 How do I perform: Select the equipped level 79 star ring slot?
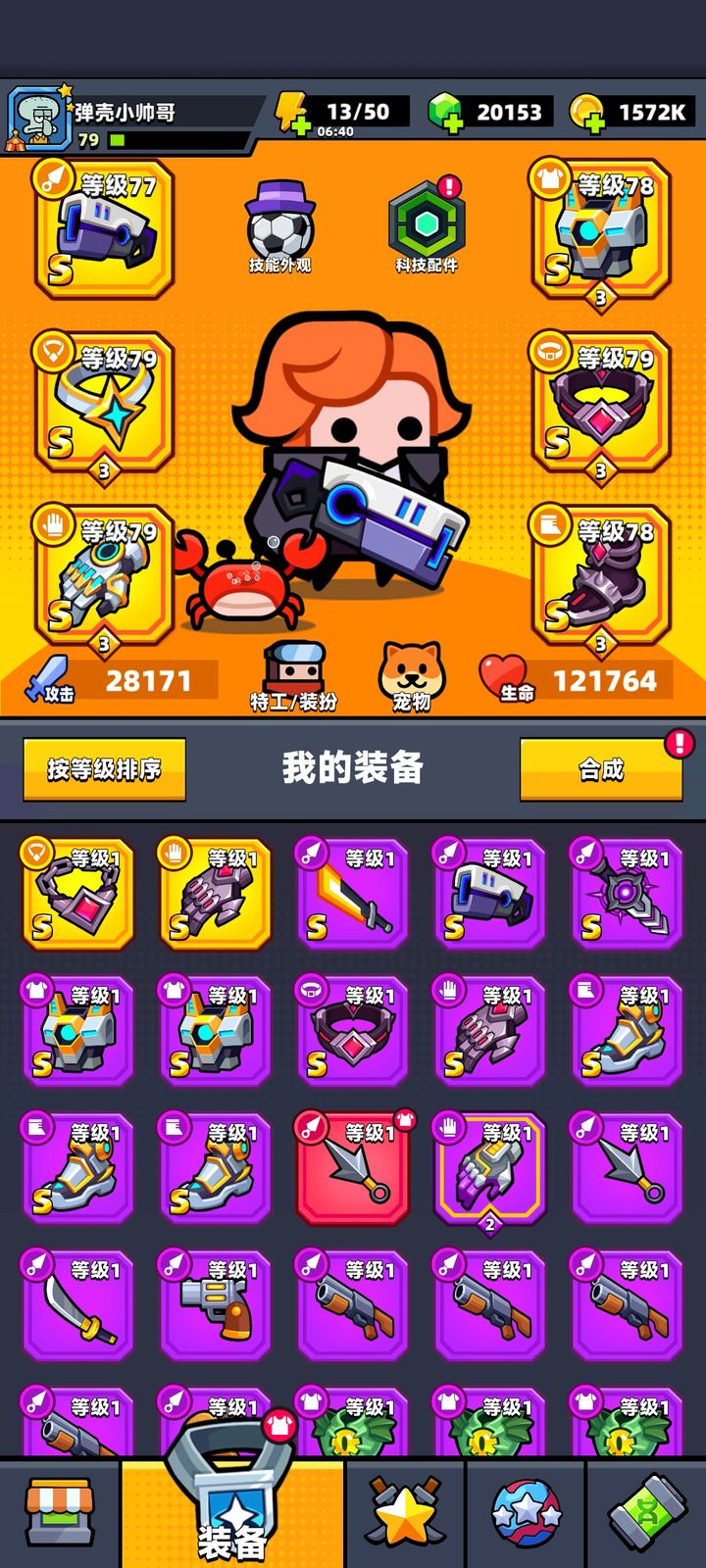click(x=105, y=402)
